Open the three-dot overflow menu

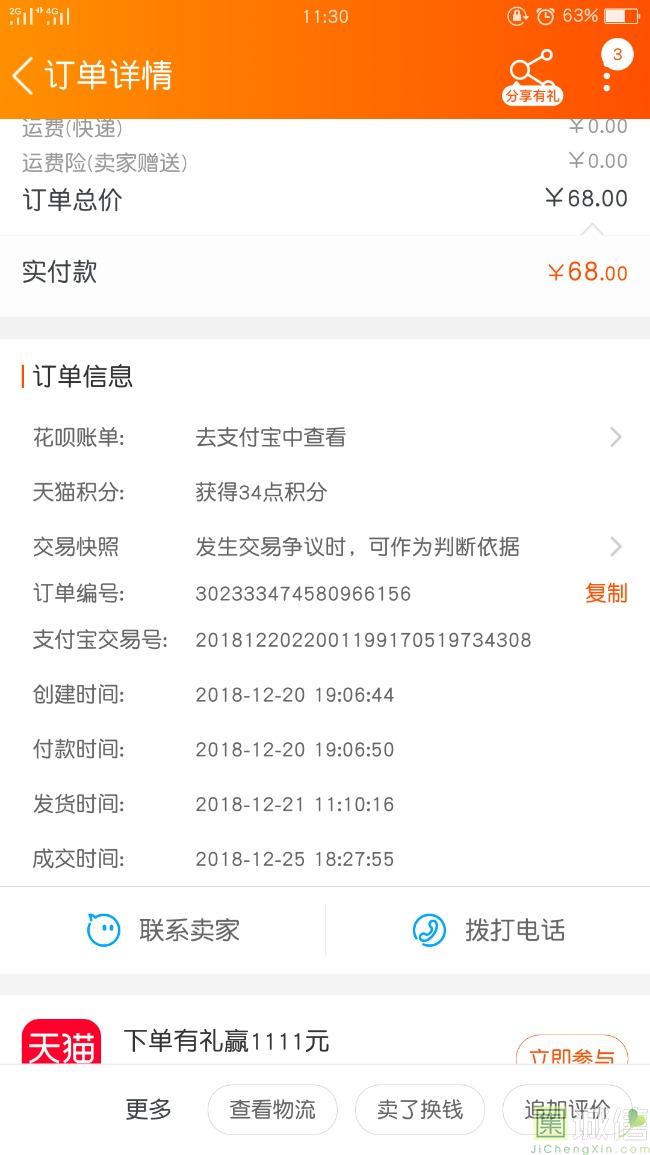click(607, 76)
